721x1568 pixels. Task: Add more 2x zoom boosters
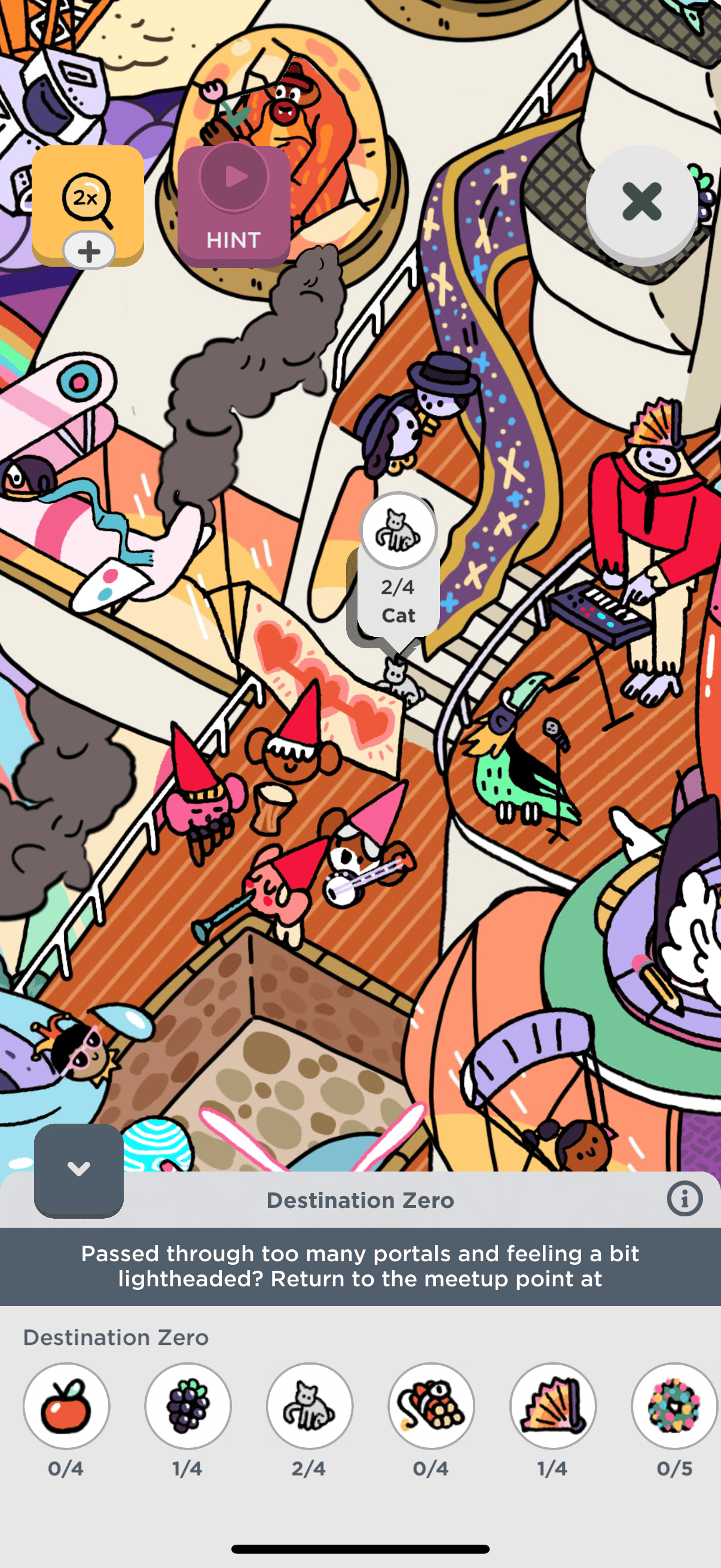pyautogui.click(x=89, y=251)
